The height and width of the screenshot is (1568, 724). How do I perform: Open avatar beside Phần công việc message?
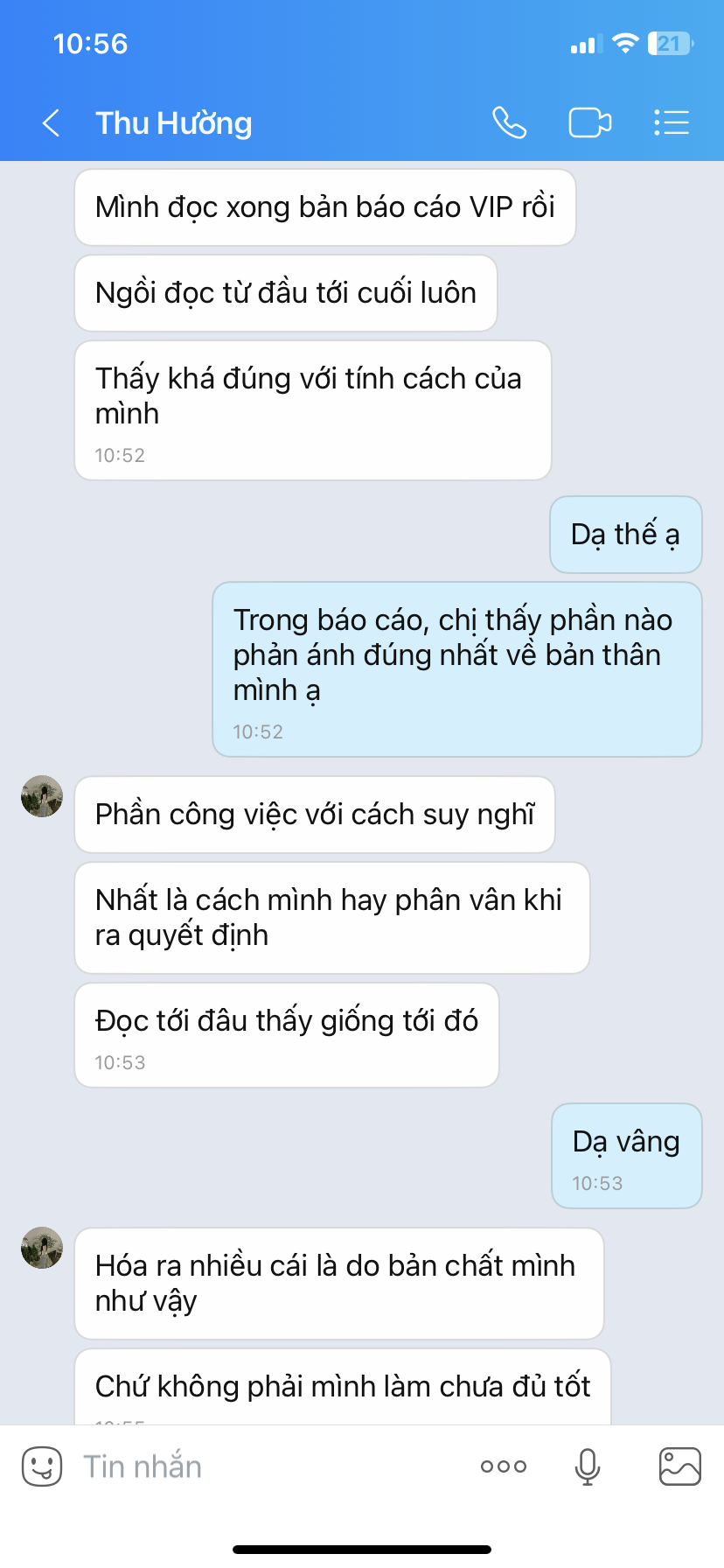(x=42, y=796)
